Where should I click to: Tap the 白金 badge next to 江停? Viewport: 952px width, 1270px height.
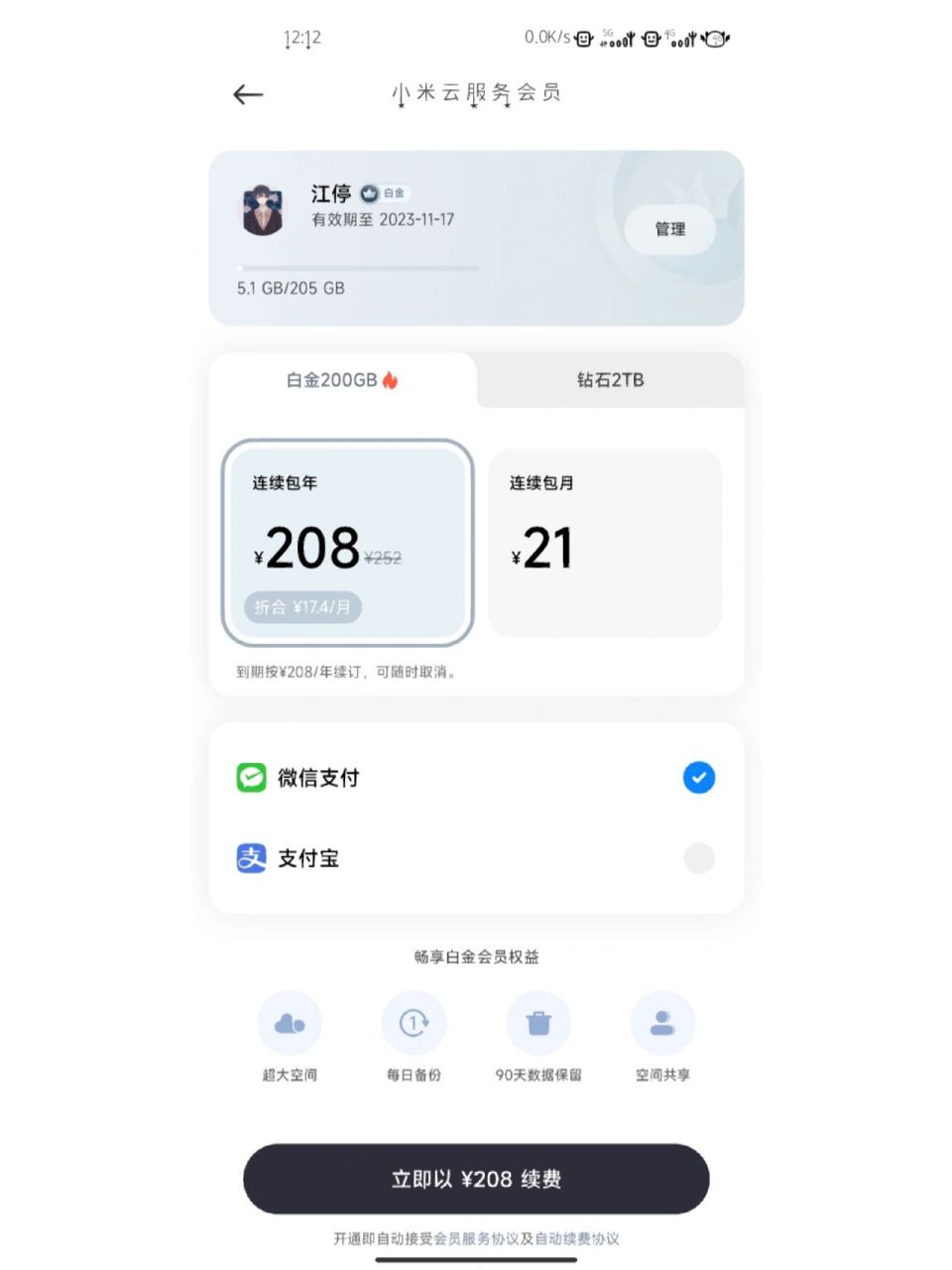[384, 193]
